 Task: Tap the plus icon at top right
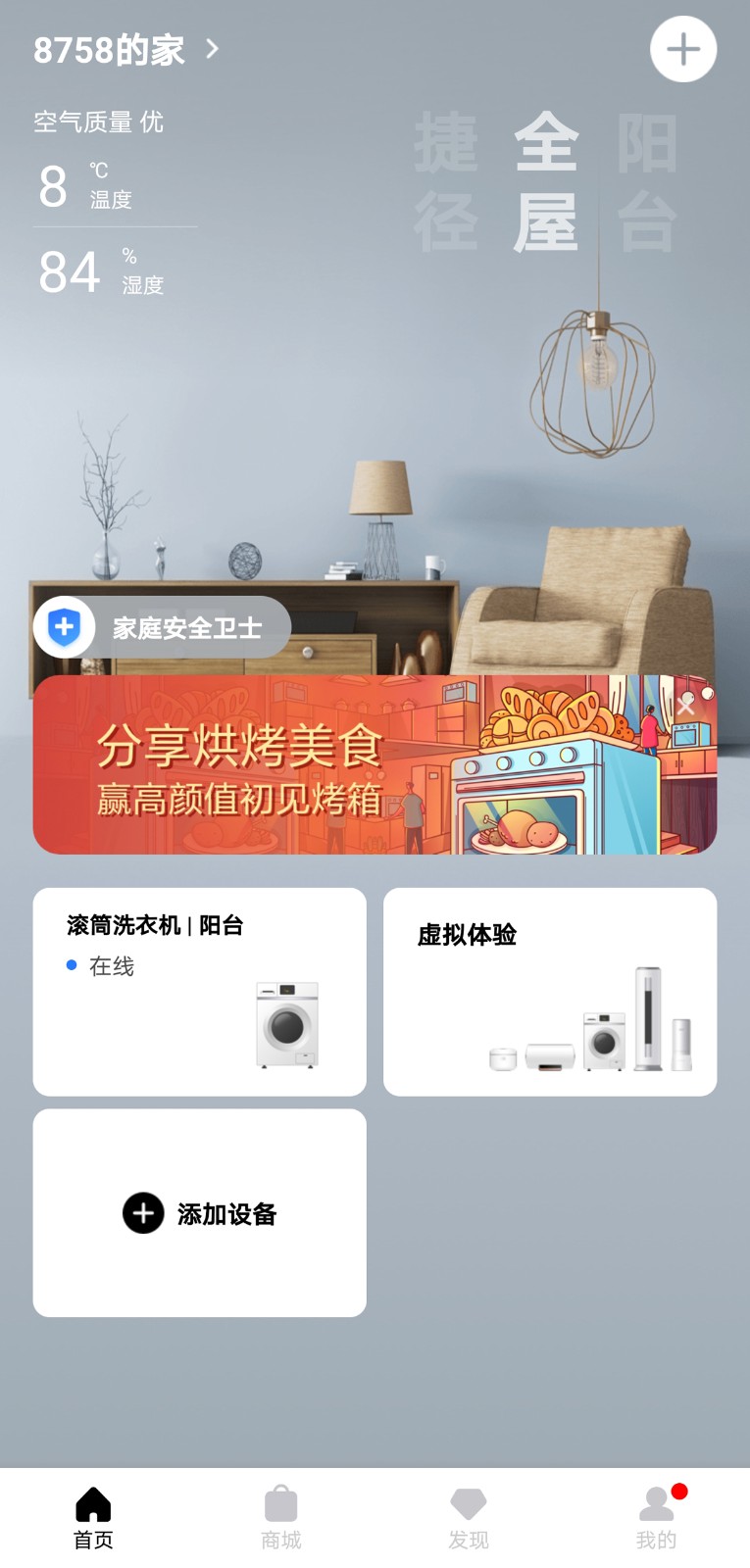point(683,49)
